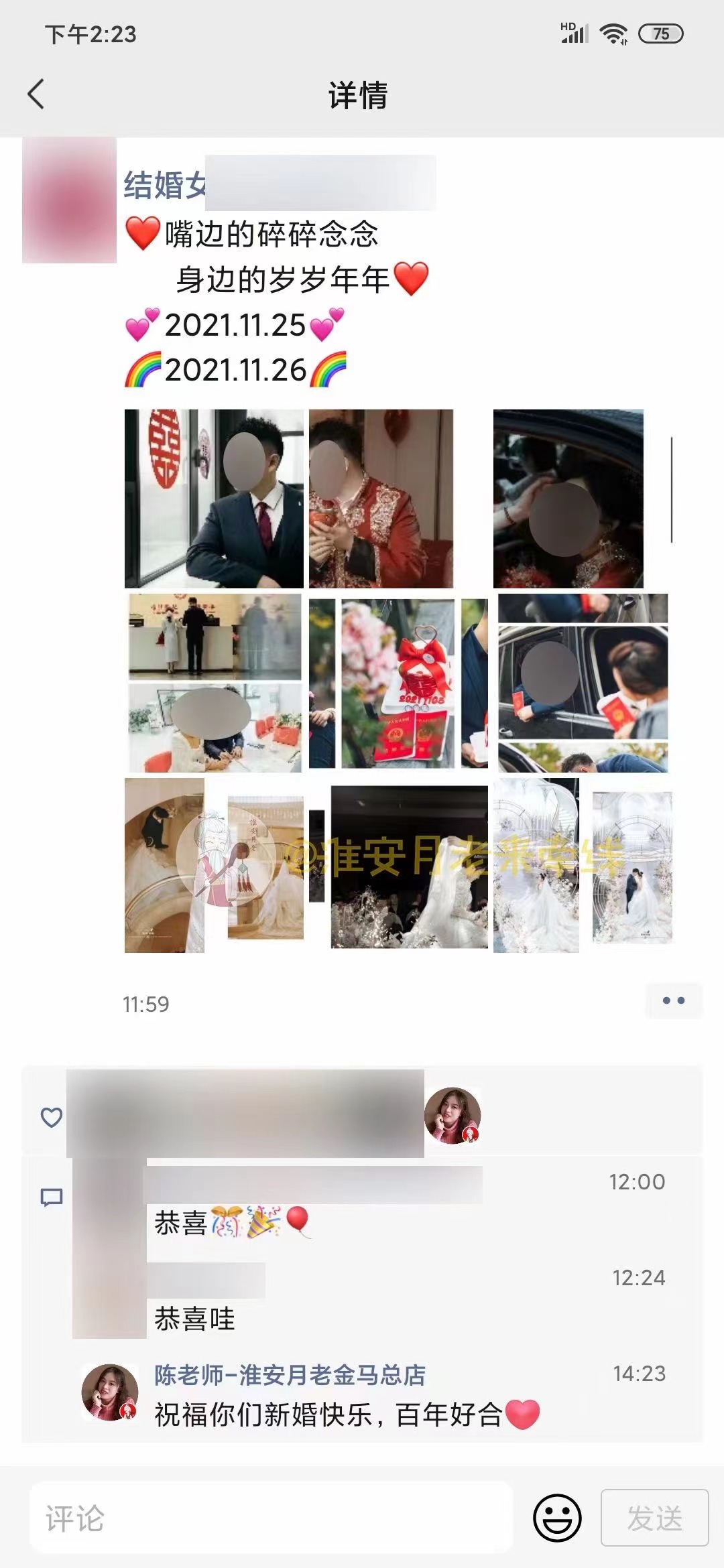View the photo of the man in the navy suit
Viewport: 724px width, 1568px height.
pyautogui.click(x=214, y=499)
